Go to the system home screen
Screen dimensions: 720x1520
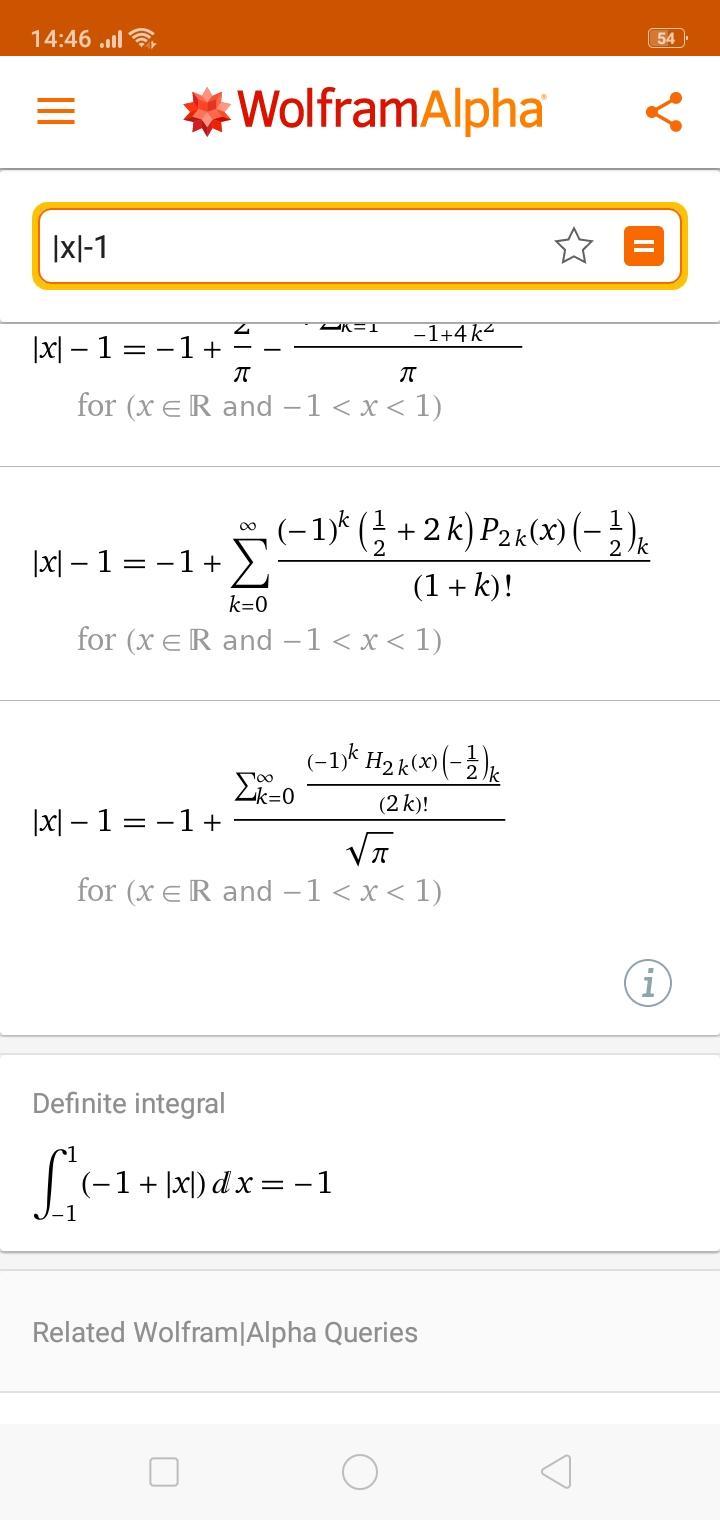(x=360, y=1471)
